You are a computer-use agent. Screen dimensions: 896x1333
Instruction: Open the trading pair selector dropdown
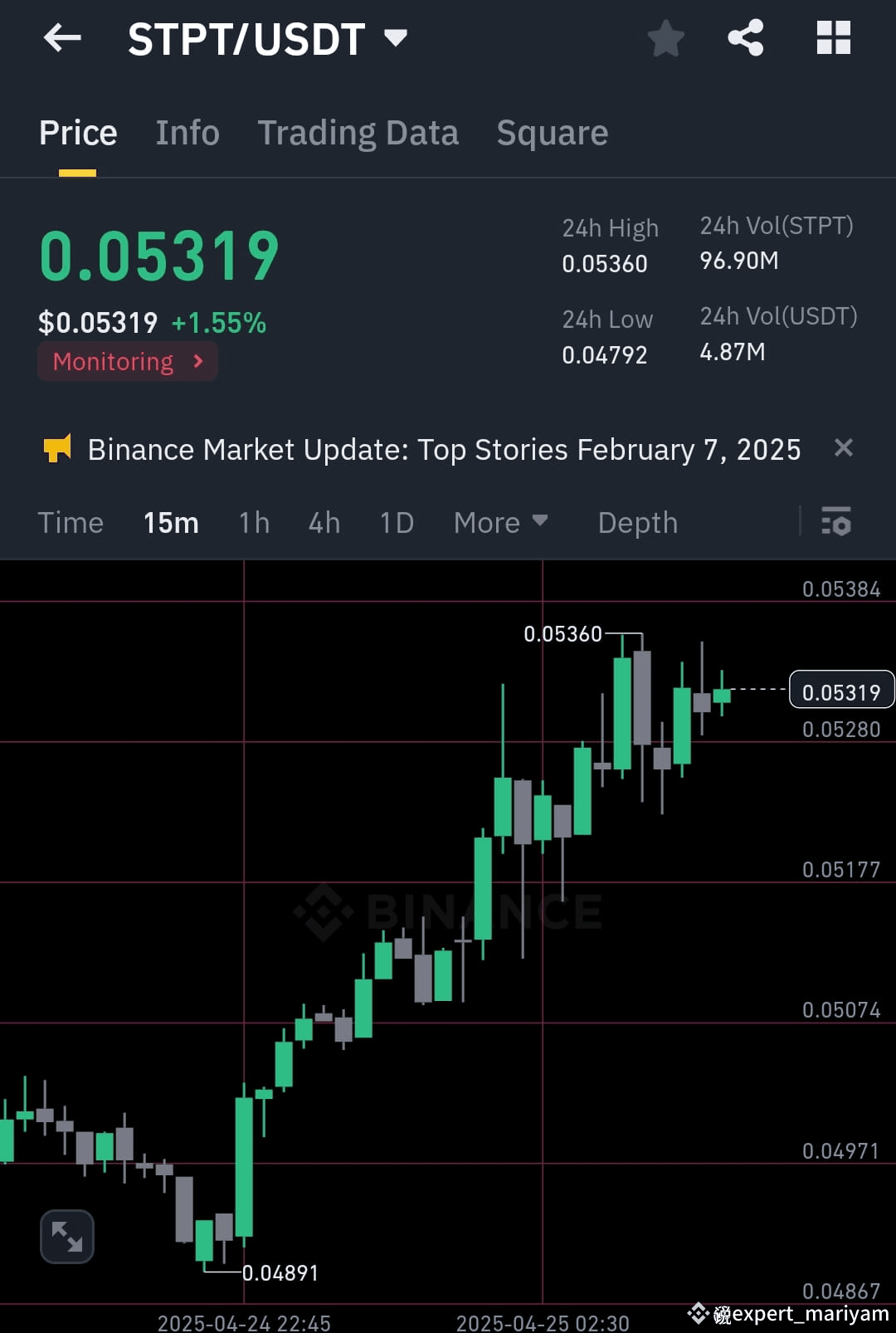click(x=396, y=37)
